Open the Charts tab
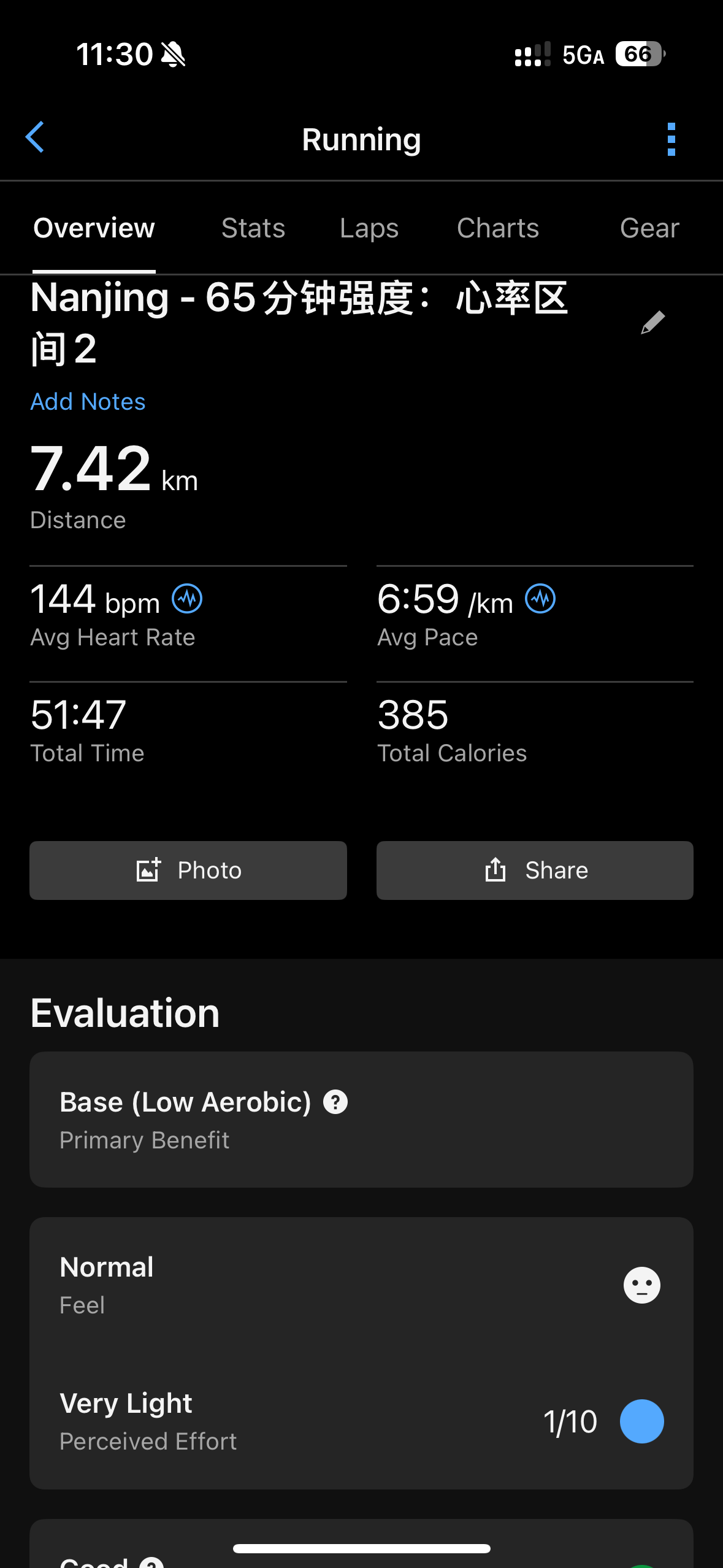 [x=497, y=228]
